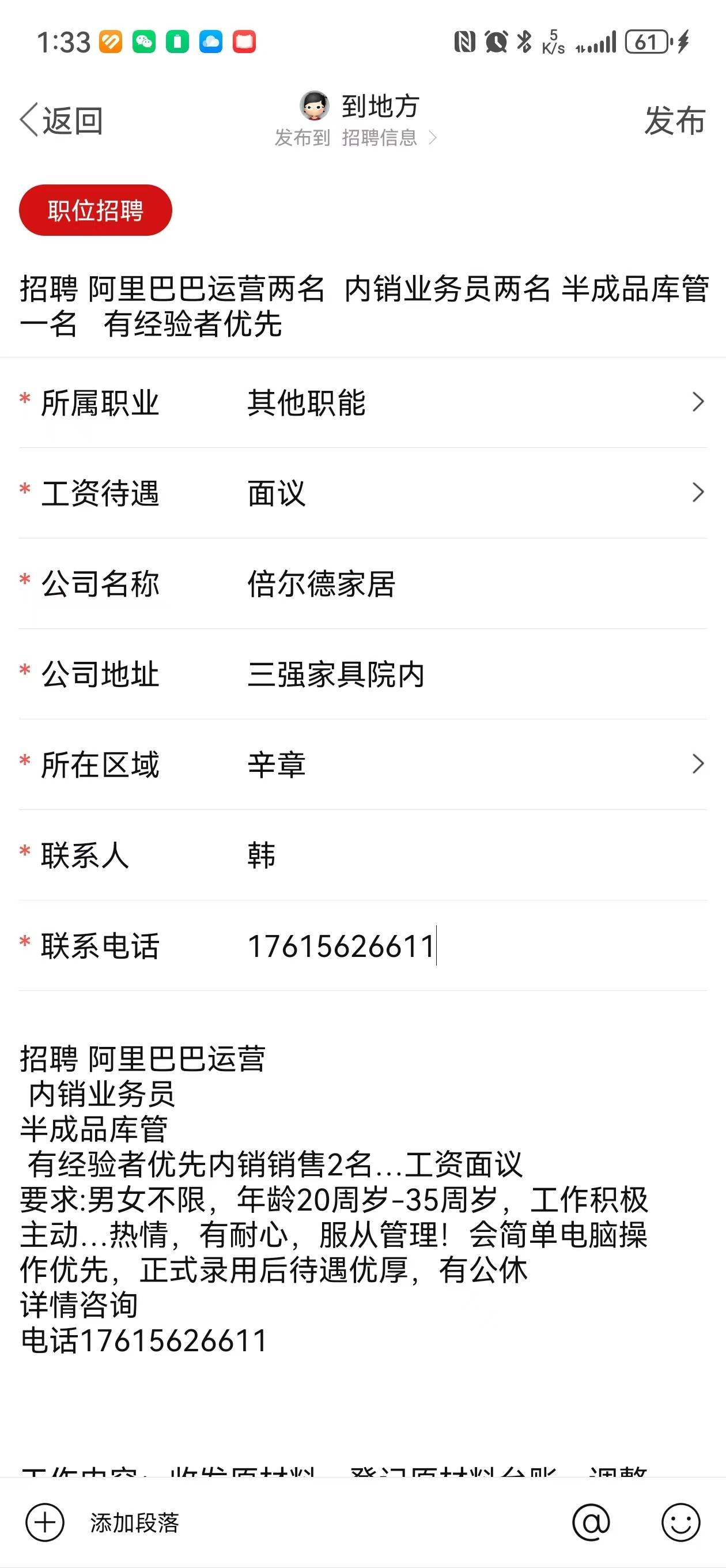Tap the 职位招聘 category chip
The height and width of the screenshot is (1568, 726).
96,210
